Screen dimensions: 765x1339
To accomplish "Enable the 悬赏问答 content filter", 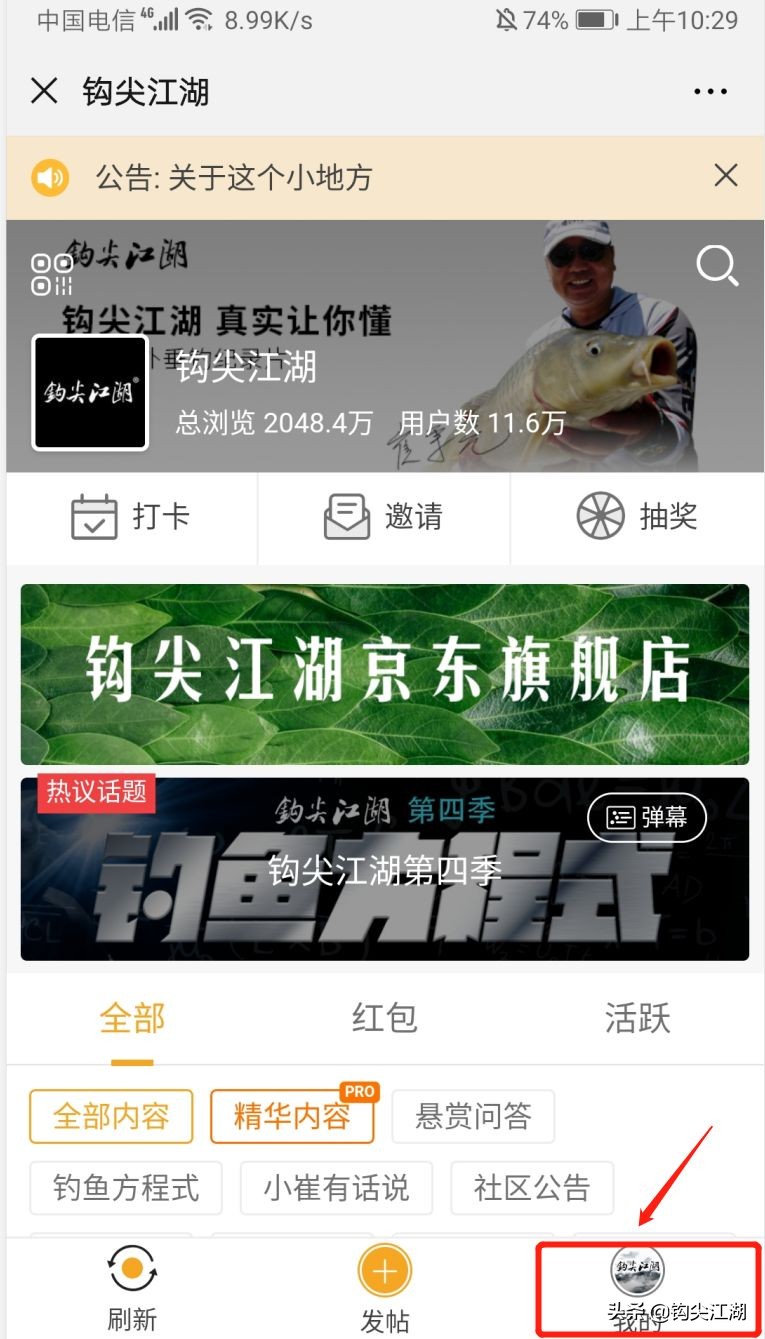I will click(472, 1116).
